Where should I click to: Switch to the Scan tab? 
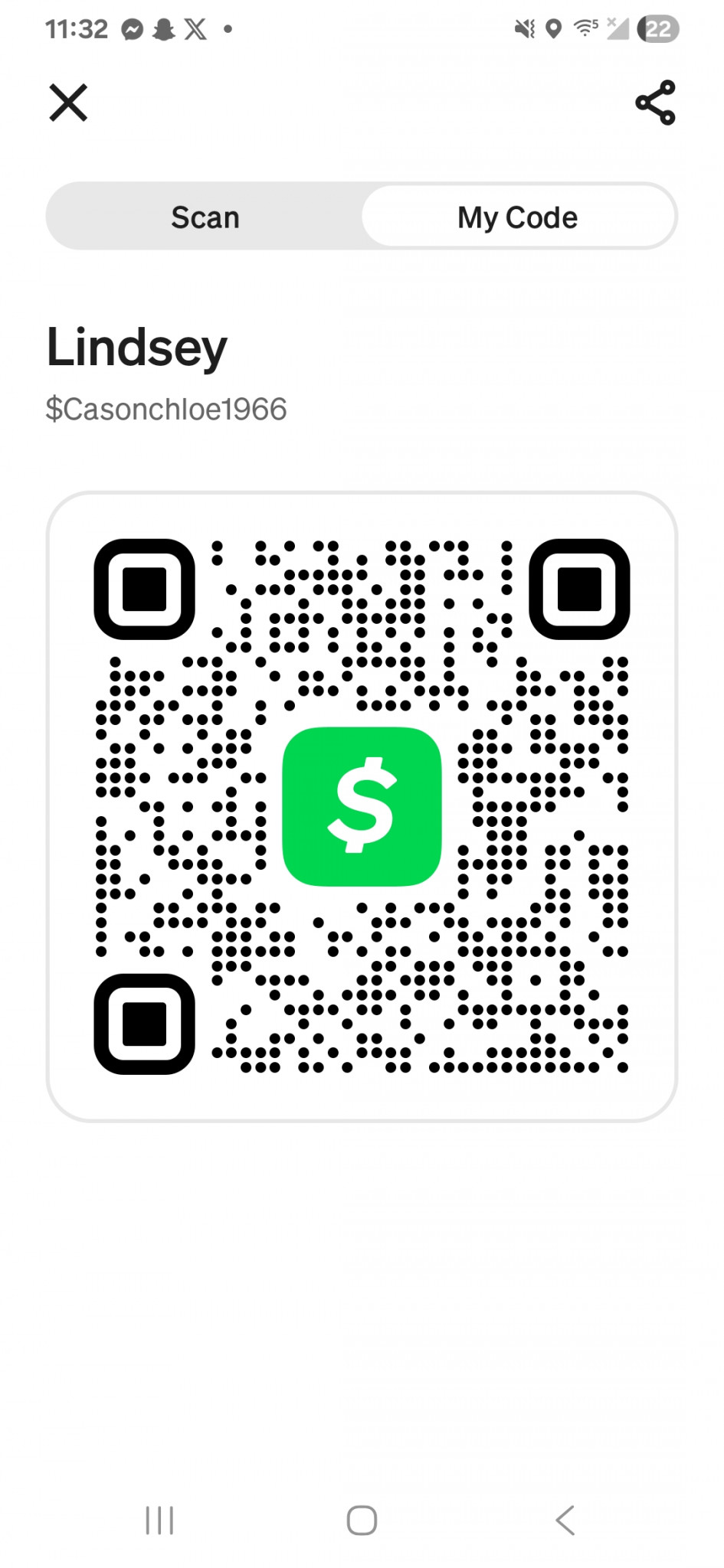(205, 217)
